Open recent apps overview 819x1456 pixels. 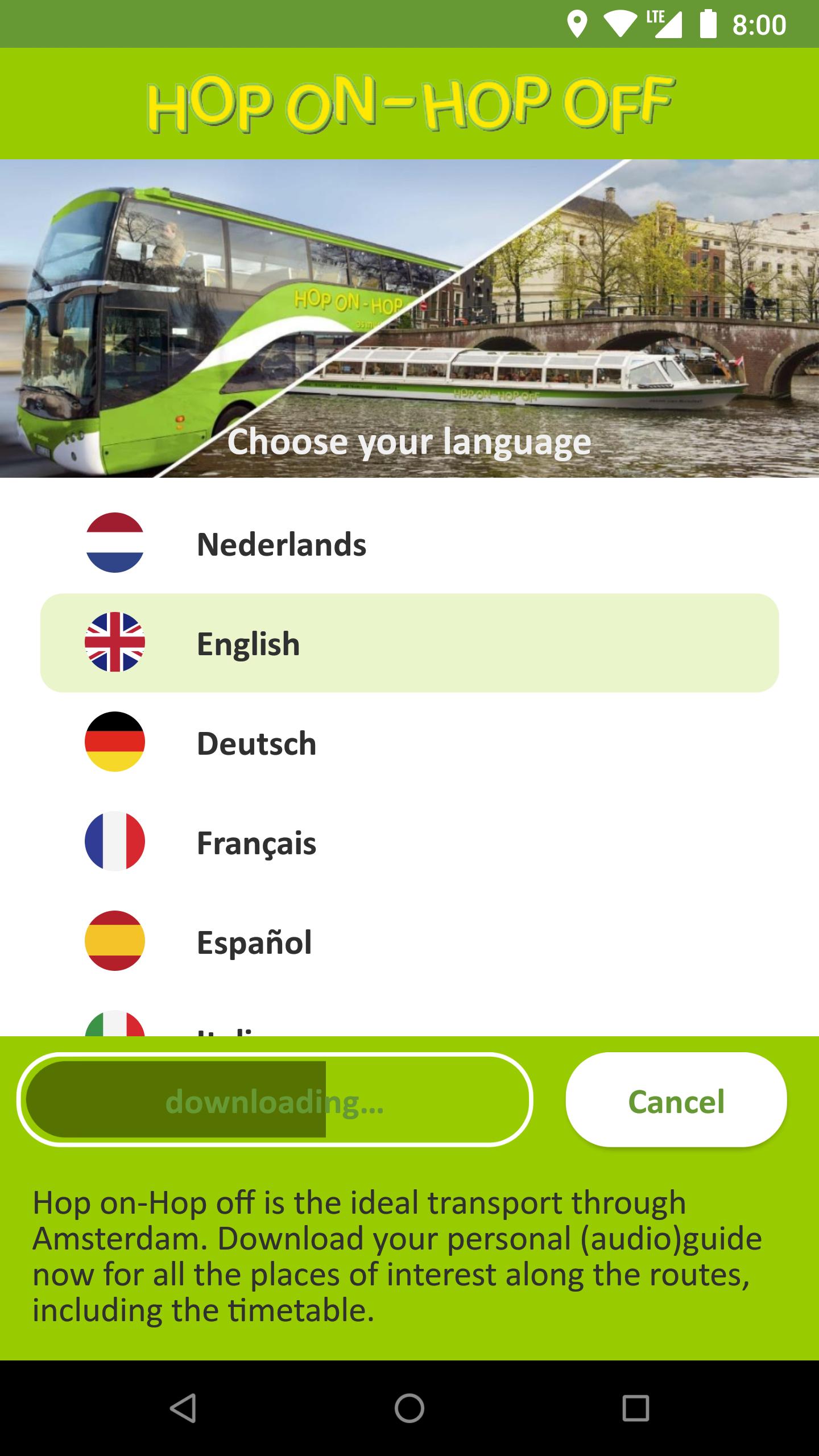635,1408
